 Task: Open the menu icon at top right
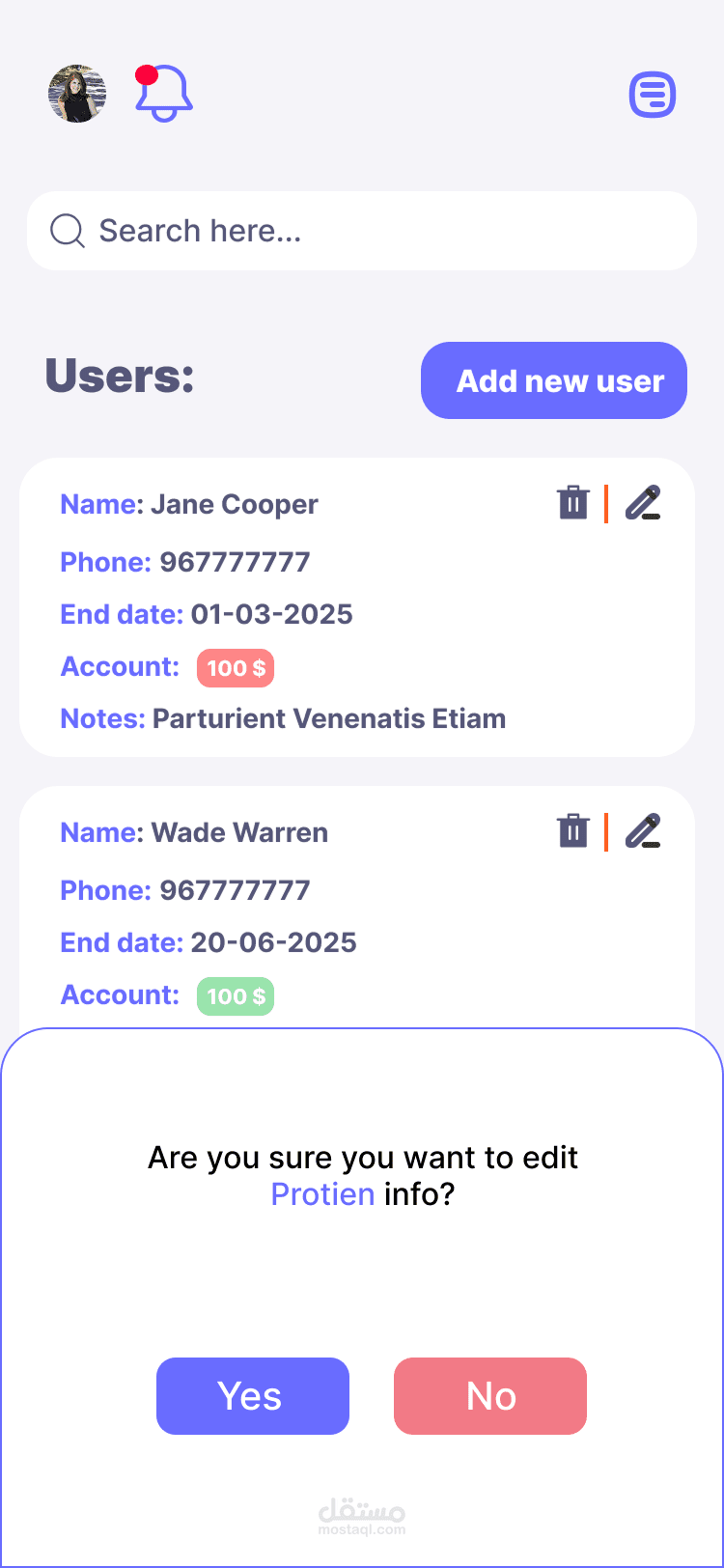point(653,95)
